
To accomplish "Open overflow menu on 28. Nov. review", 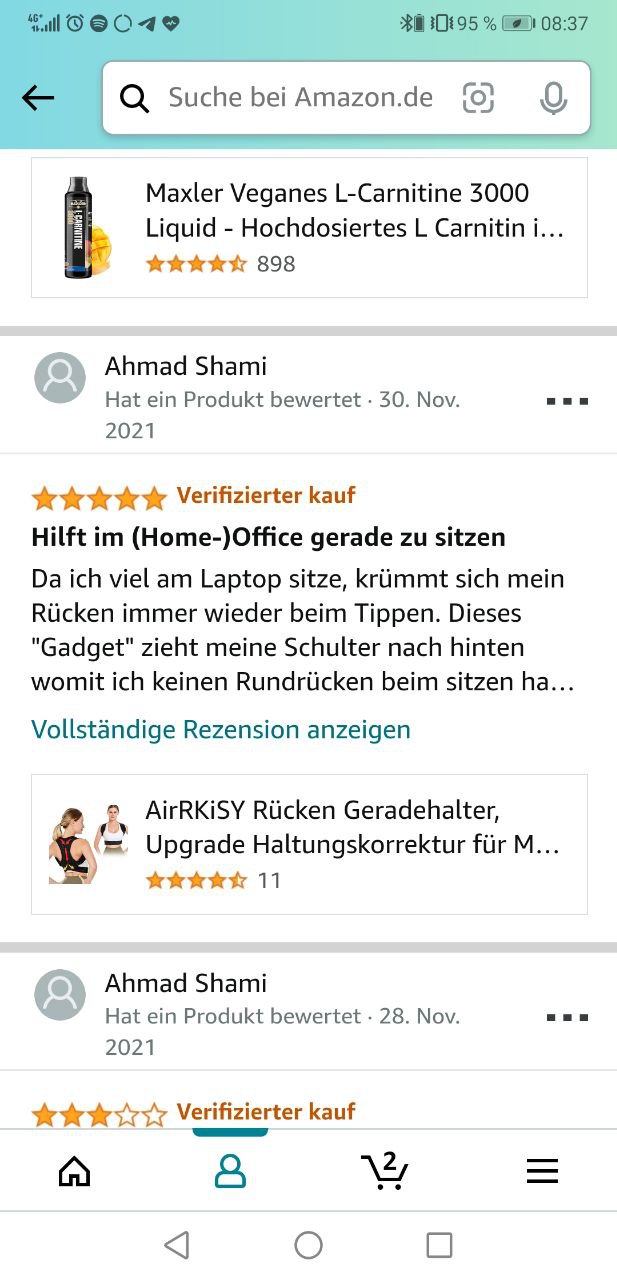I will 567,1018.
